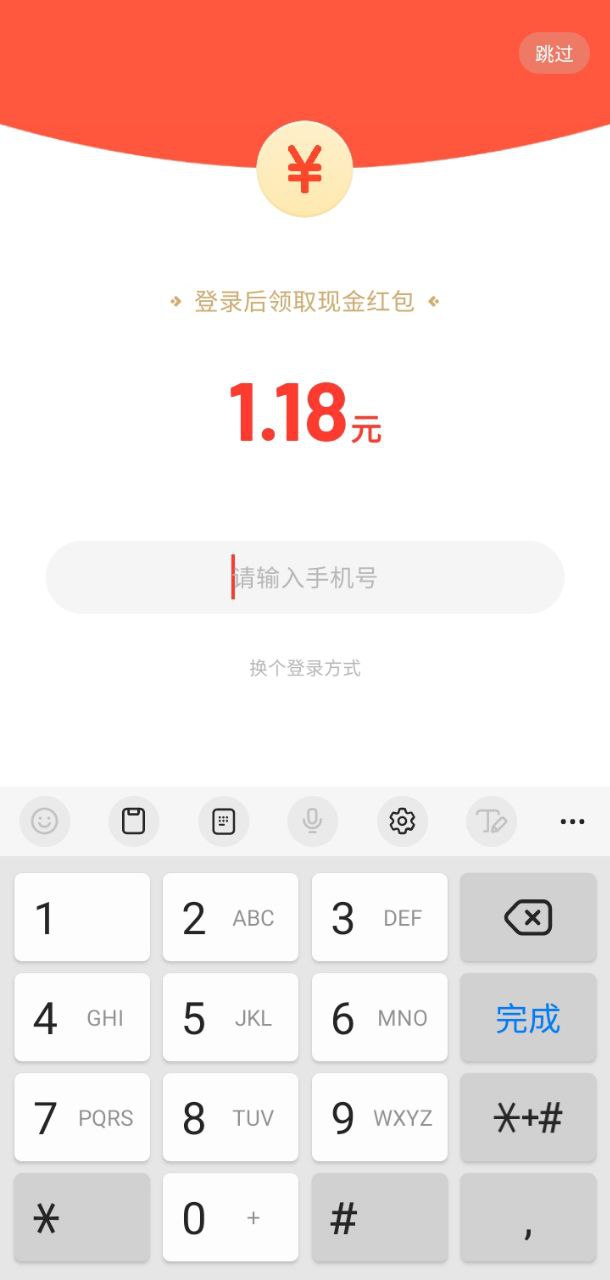Screen dimensions: 610x1280
Task: Focus the 请输入手机号 phone number field
Action: (305, 577)
